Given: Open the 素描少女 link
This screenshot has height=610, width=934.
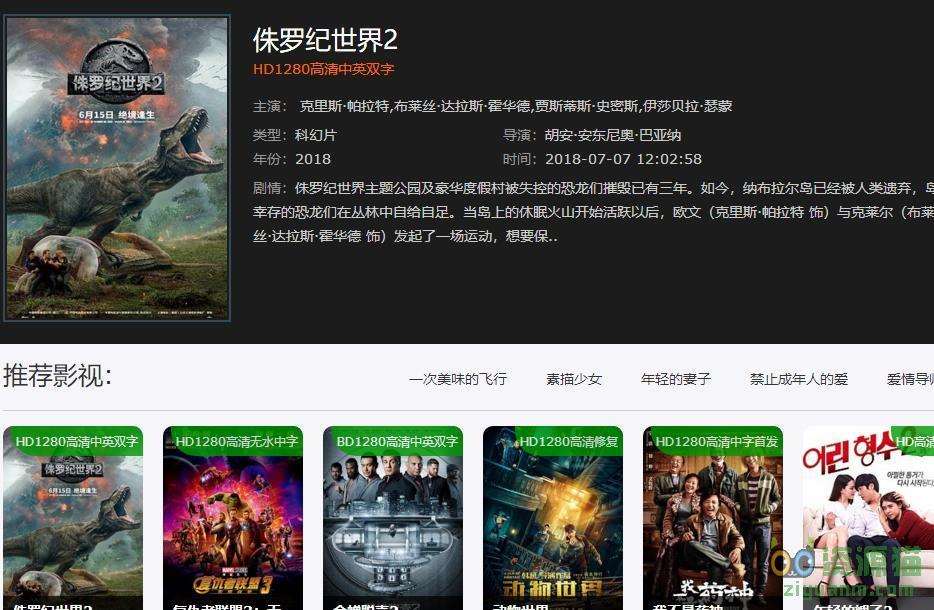Looking at the screenshot, I should pyautogui.click(x=573, y=379).
